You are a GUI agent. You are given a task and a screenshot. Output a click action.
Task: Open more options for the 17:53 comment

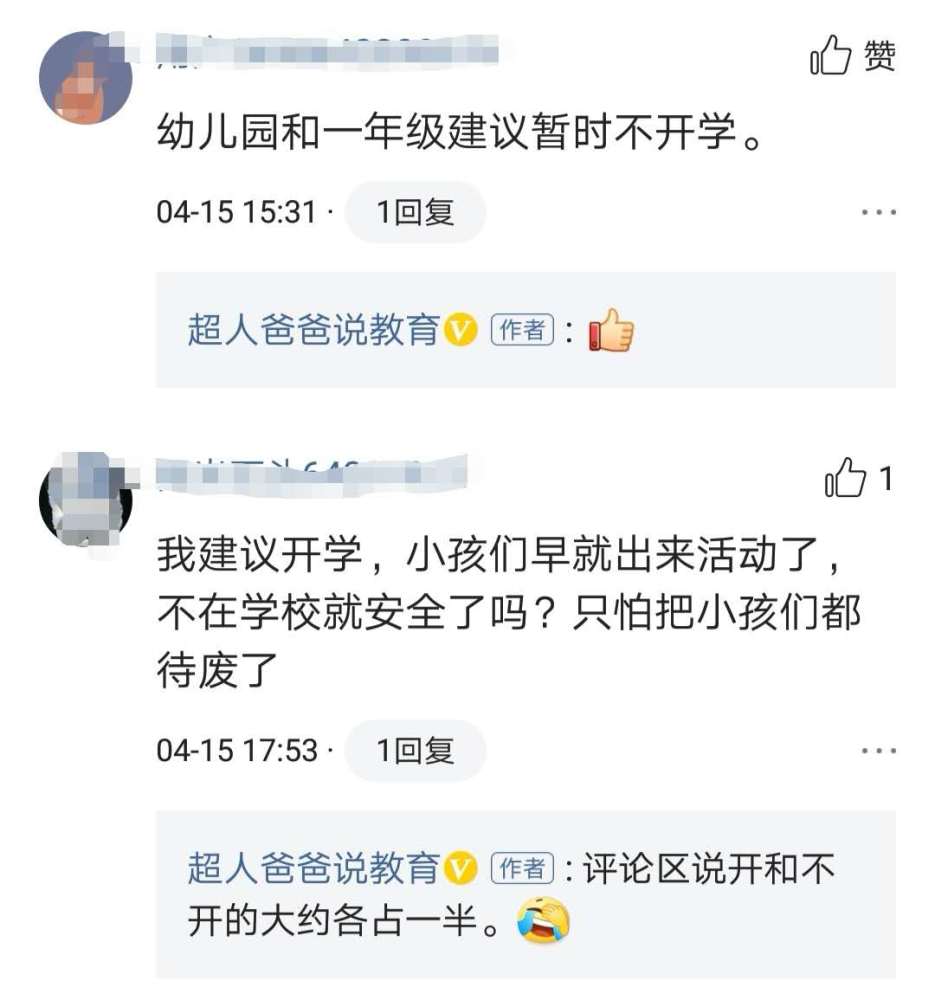pos(878,751)
